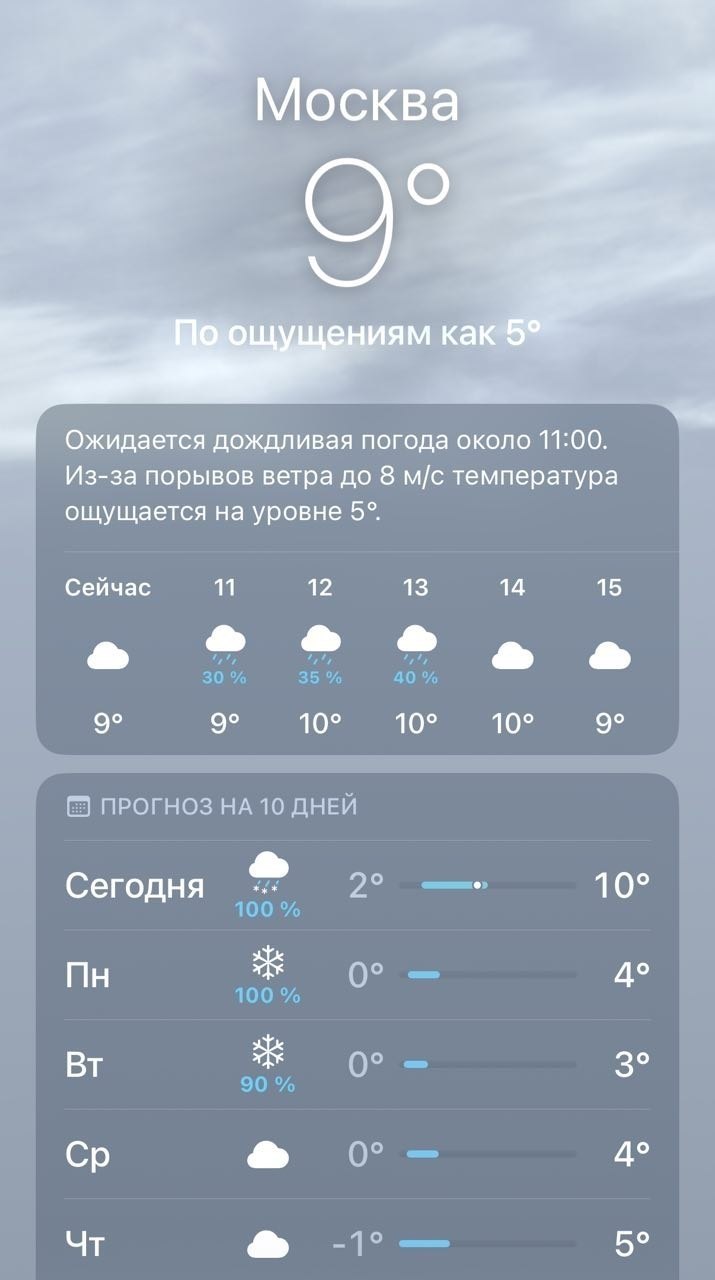Select the Вт daily forecast row
Image resolution: width=715 pixels, height=1280 pixels.
coord(357,1064)
